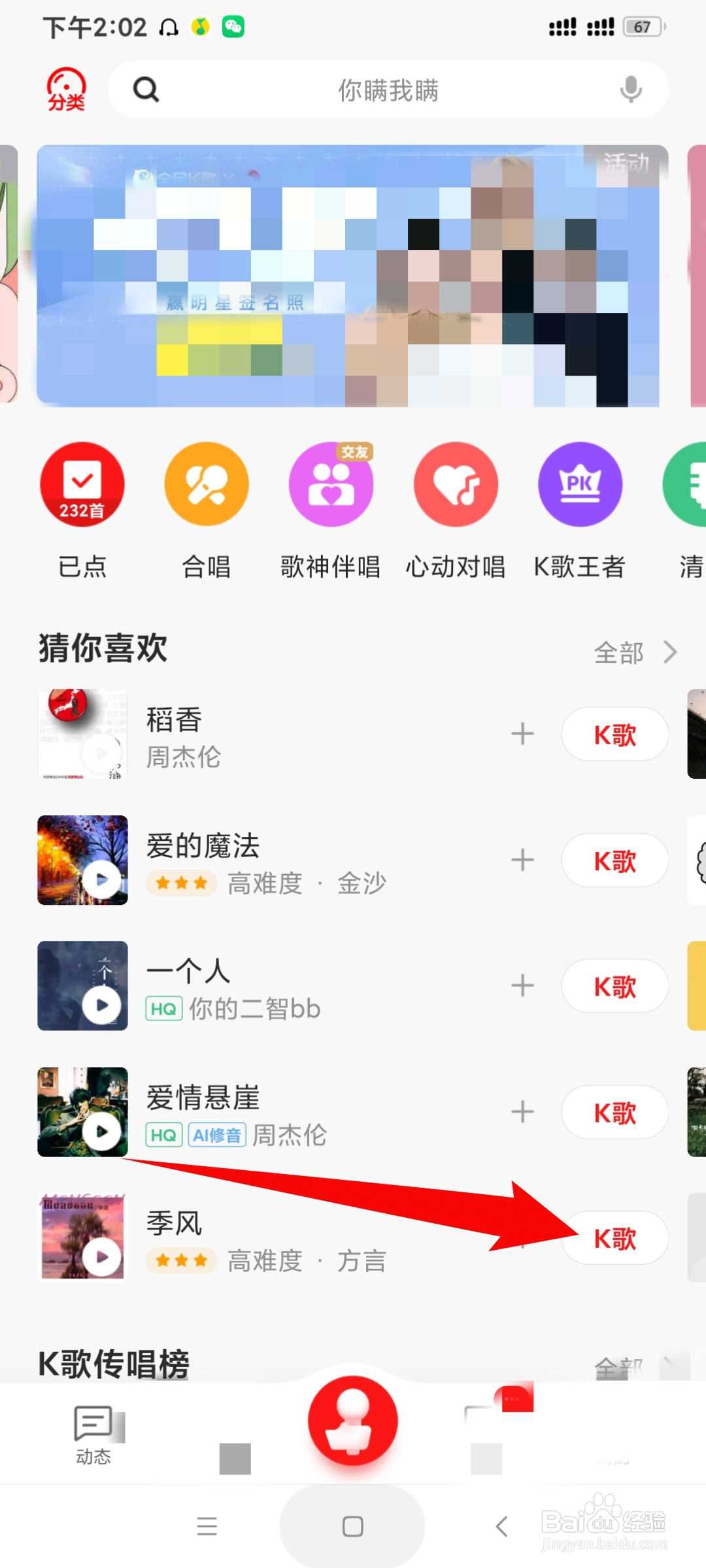Tap the 心动对唱 heart duet icon
The image size is (706, 1568).
point(456,485)
